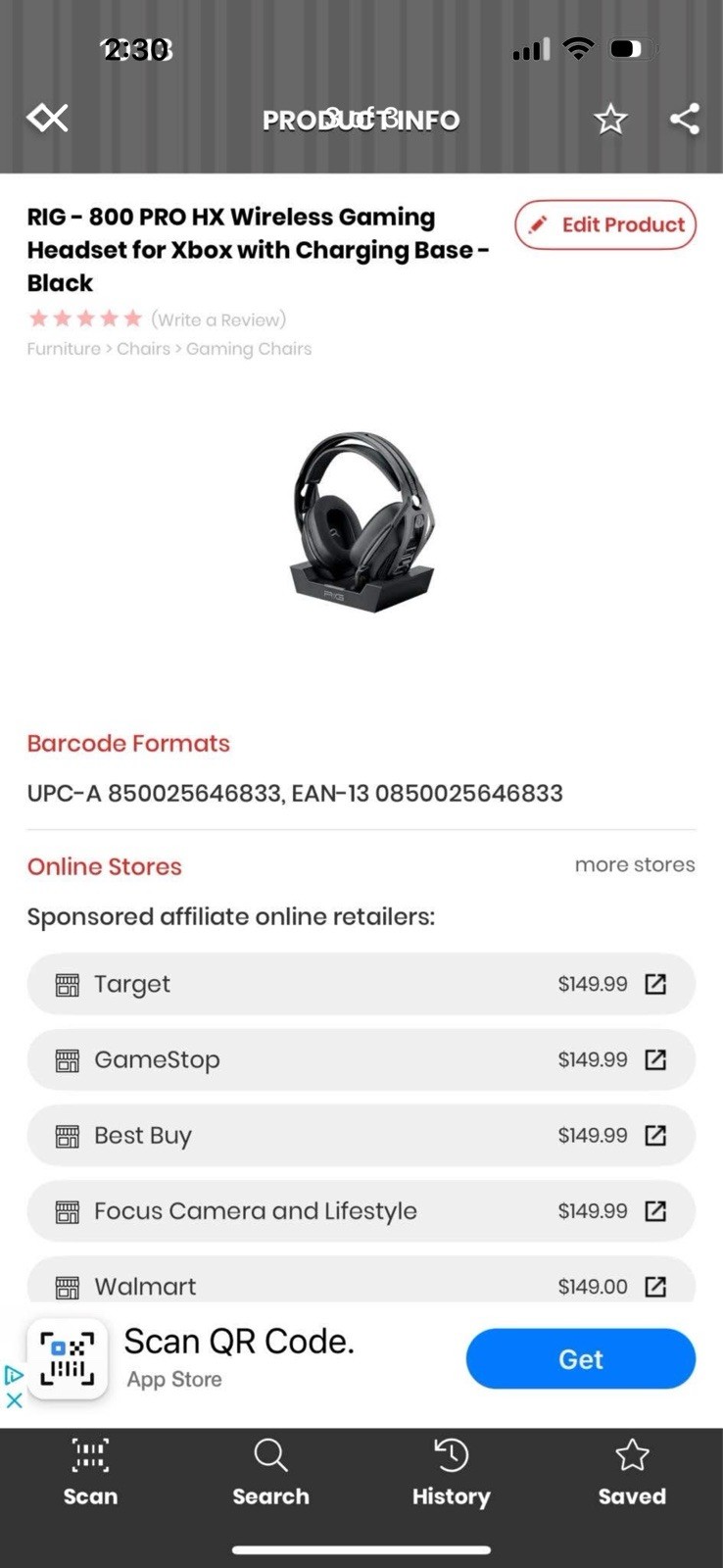The width and height of the screenshot is (723, 1568).
Task: Open the Best Buy store listing
Action: 361,1135
